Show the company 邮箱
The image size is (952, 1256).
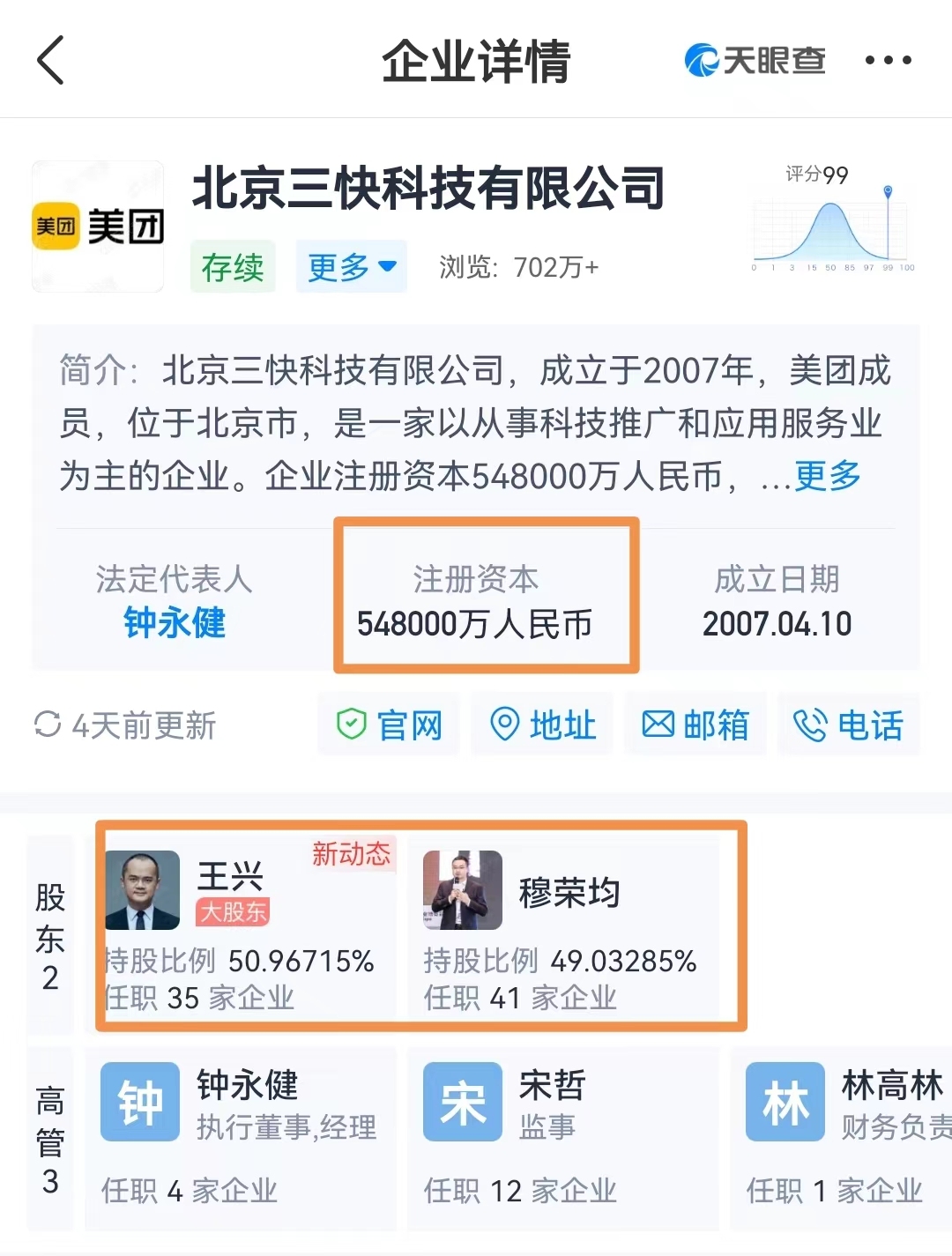pyautogui.click(x=695, y=725)
